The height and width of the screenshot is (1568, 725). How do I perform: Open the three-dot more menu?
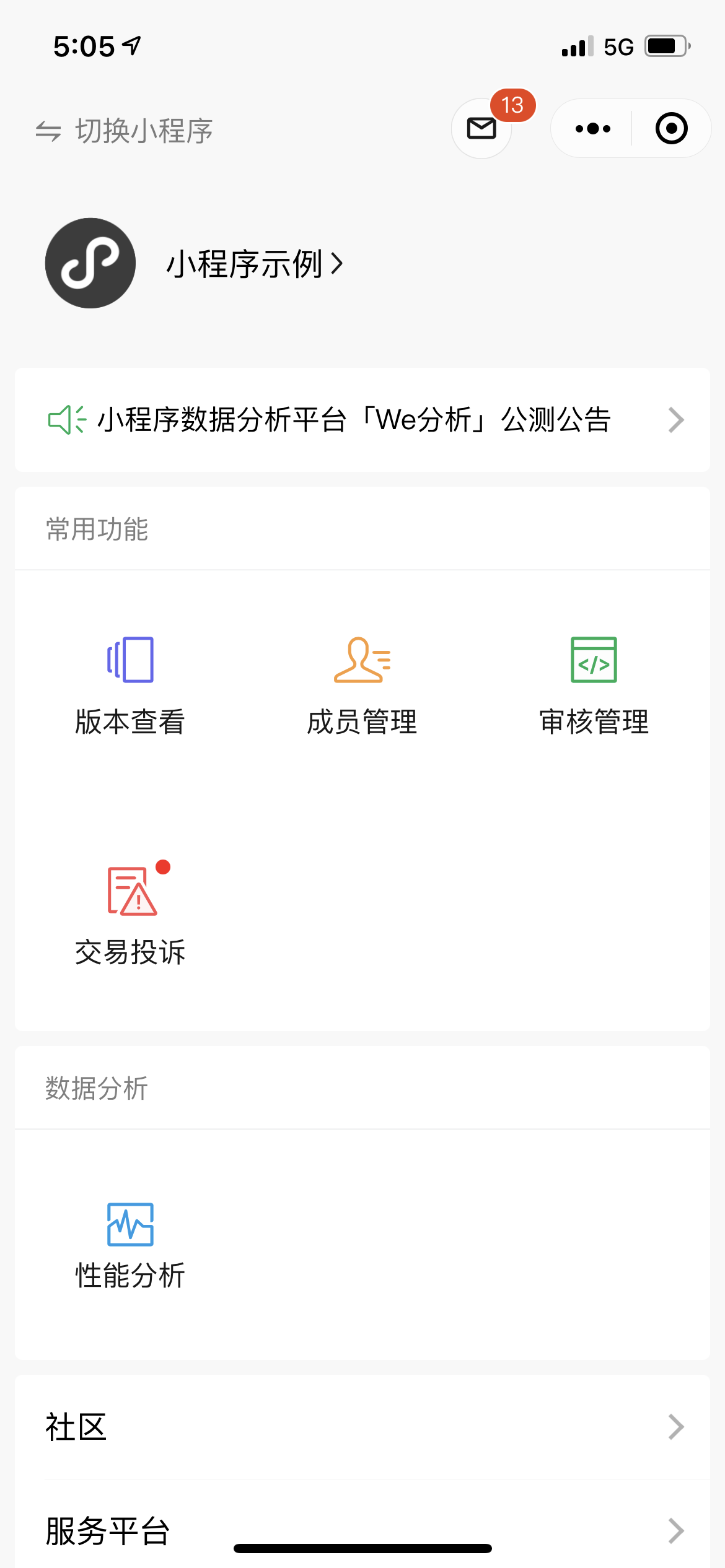(592, 129)
